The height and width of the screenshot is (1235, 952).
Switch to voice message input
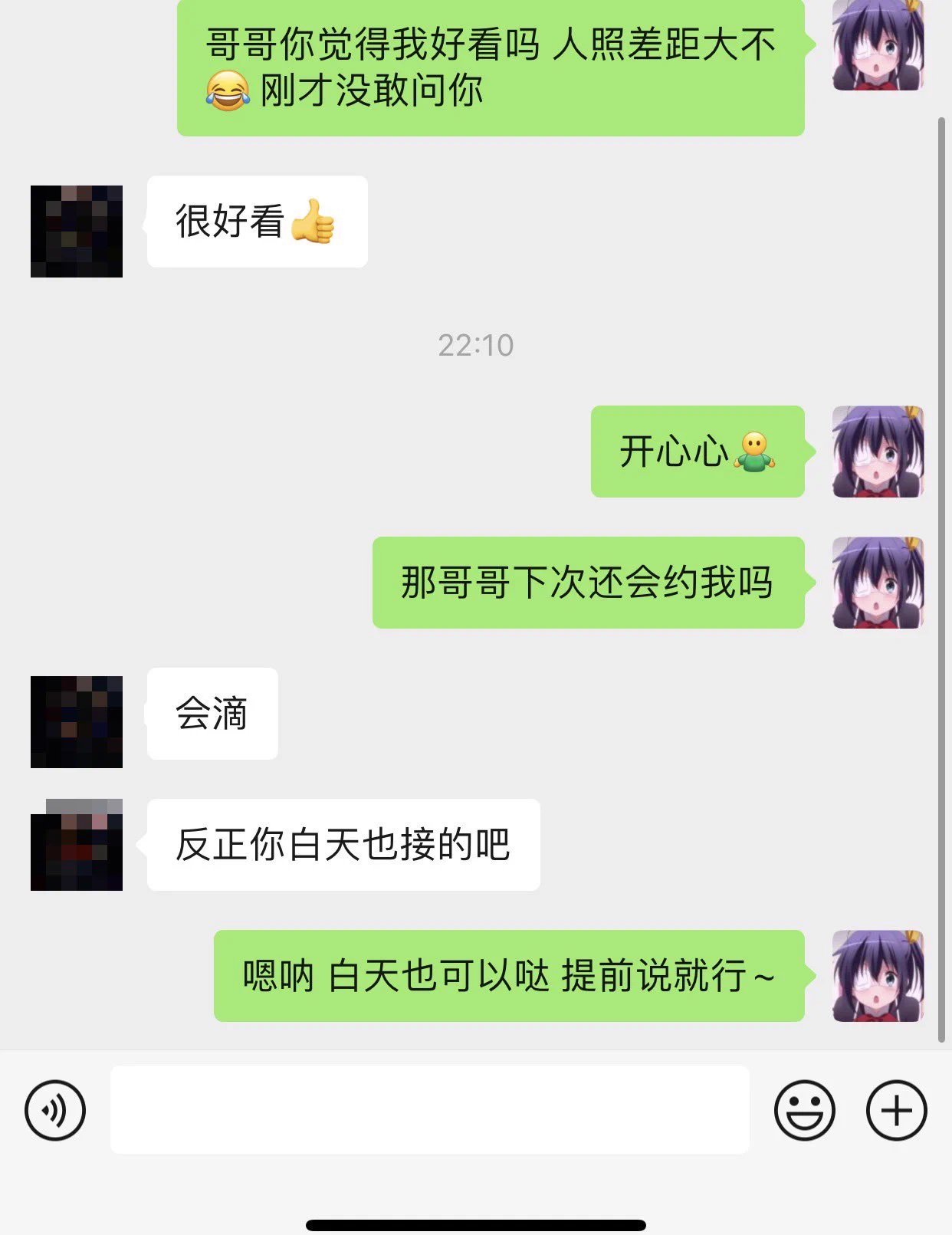(x=54, y=1110)
